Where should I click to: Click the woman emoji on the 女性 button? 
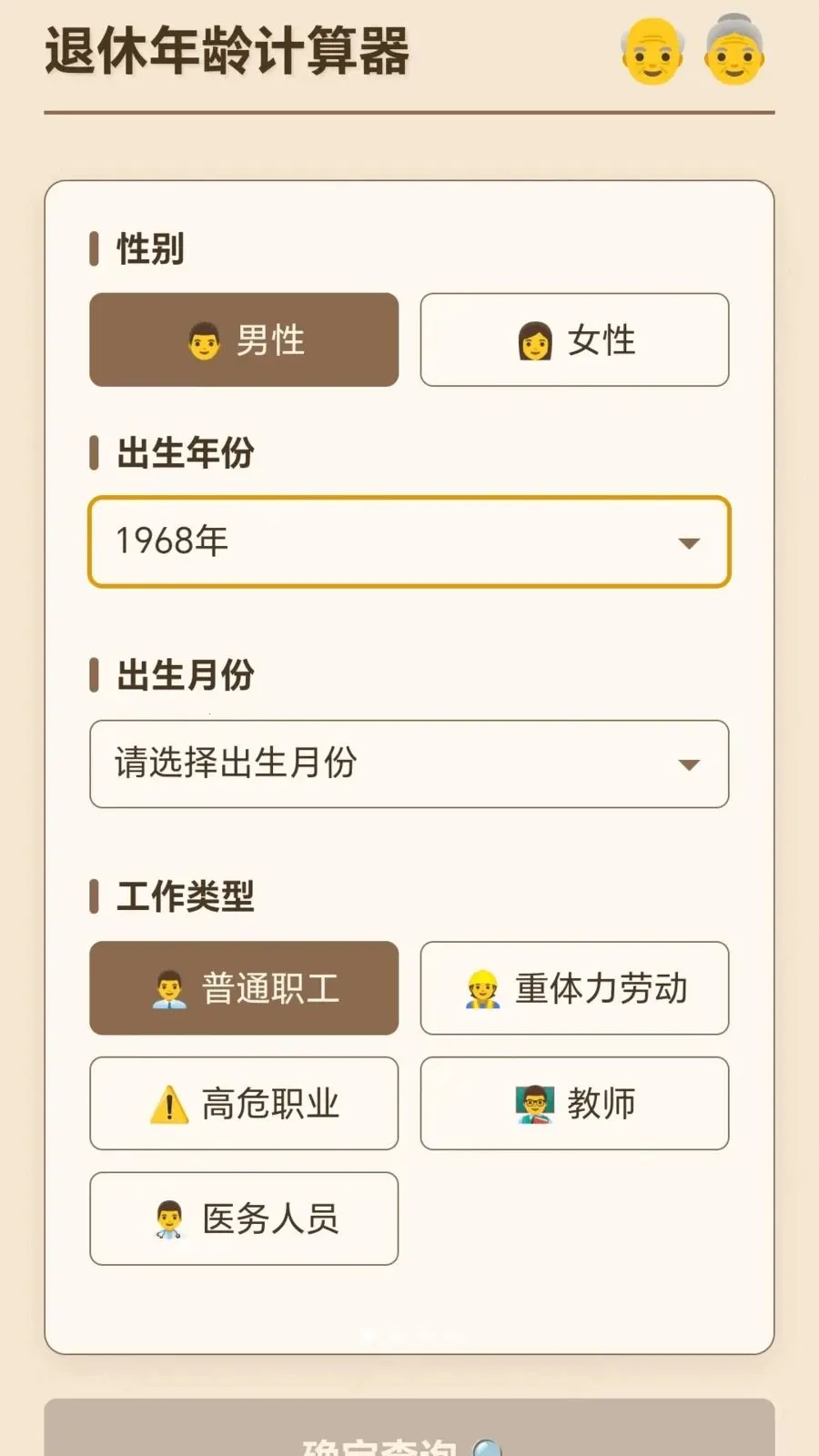(535, 341)
